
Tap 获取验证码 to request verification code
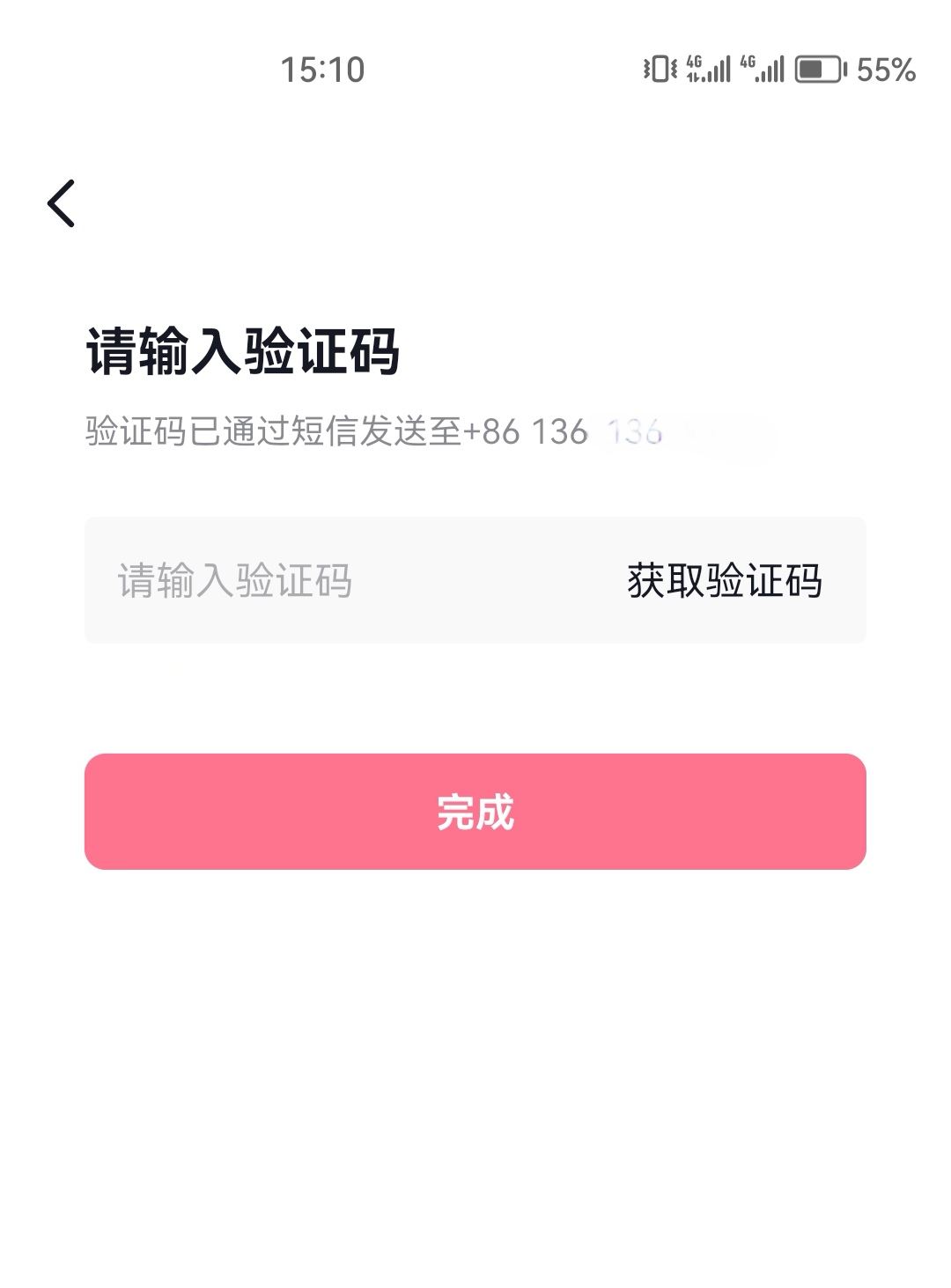click(724, 581)
